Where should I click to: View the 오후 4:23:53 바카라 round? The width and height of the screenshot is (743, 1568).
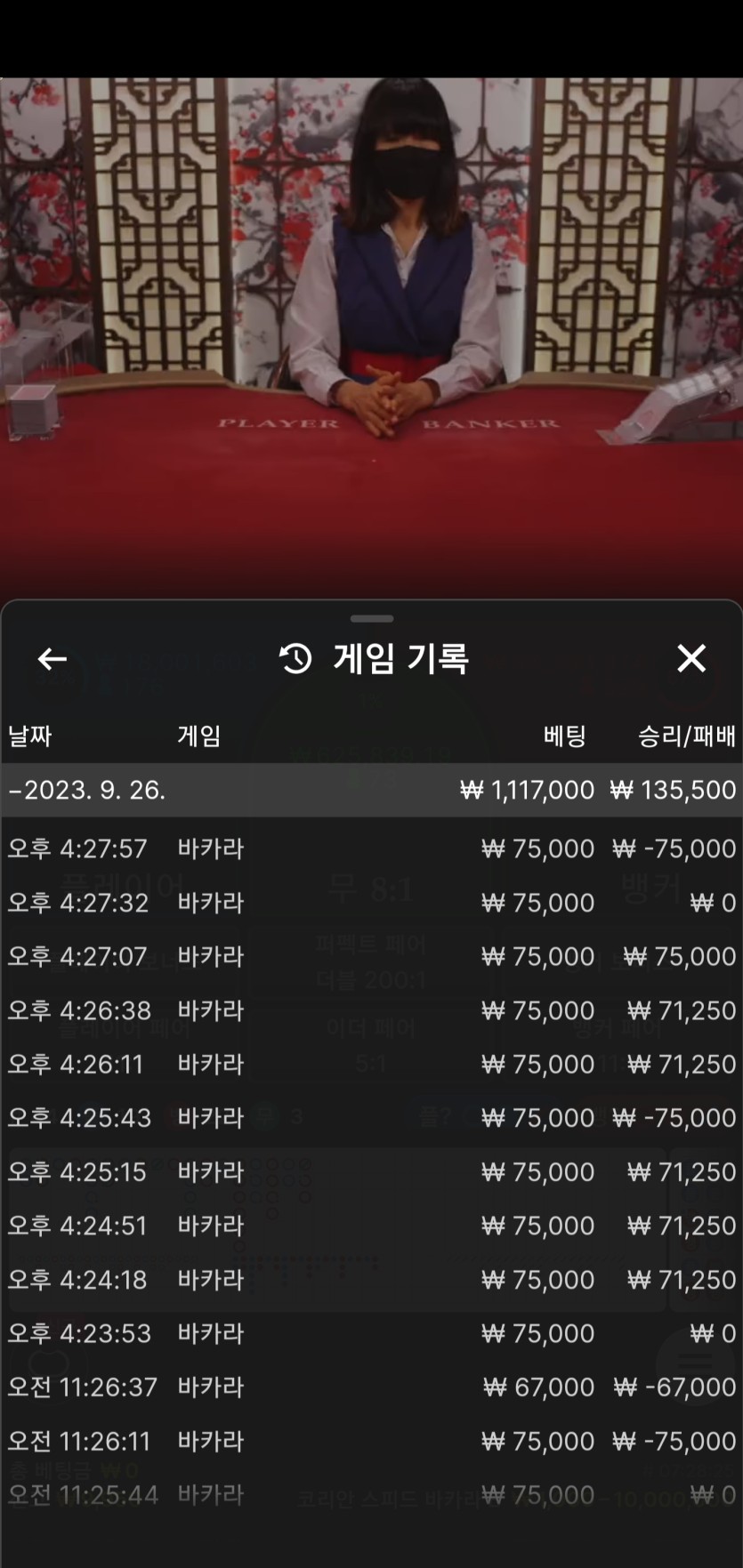(371, 1333)
